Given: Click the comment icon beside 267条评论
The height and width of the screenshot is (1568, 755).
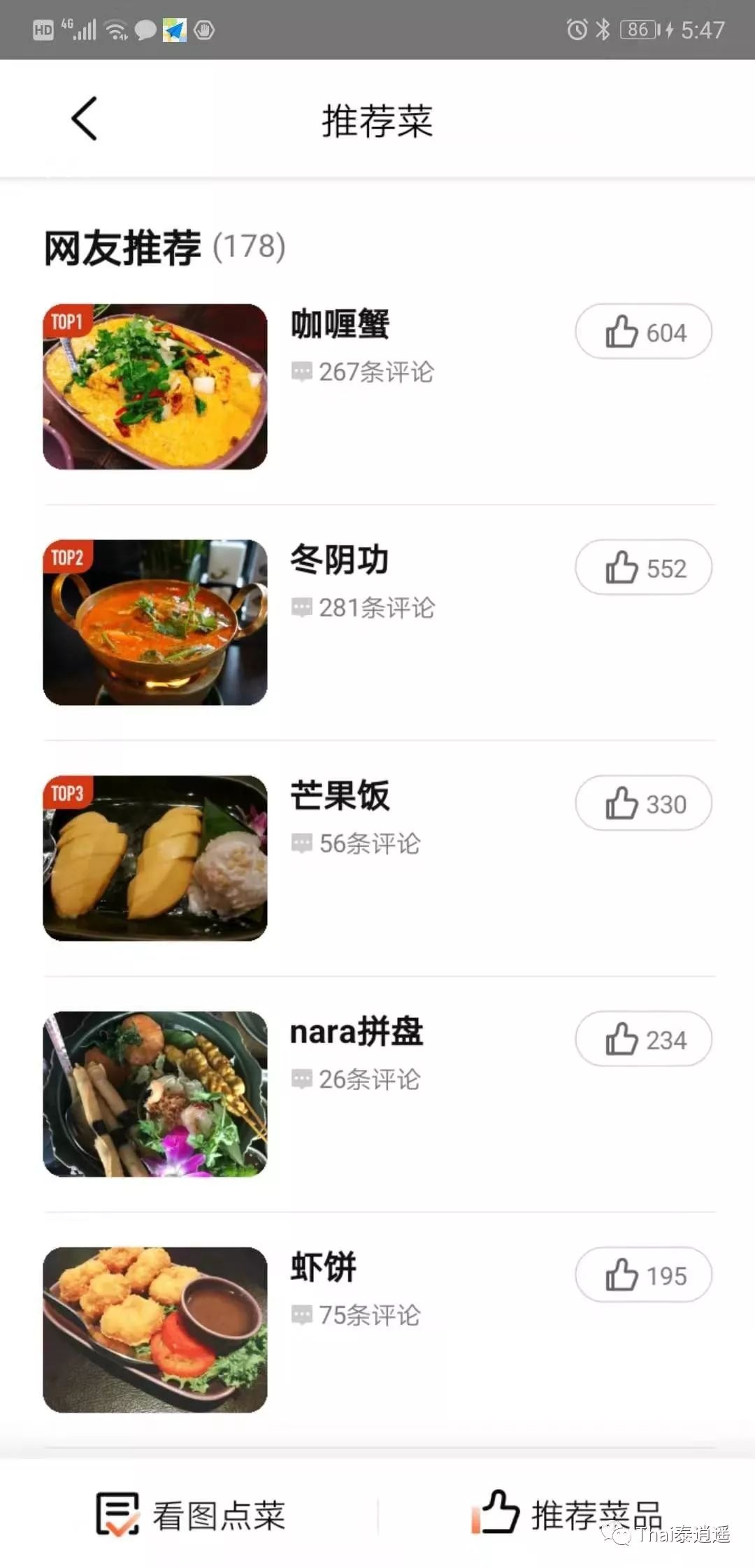Looking at the screenshot, I should pyautogui.click(x=302, y=372).
